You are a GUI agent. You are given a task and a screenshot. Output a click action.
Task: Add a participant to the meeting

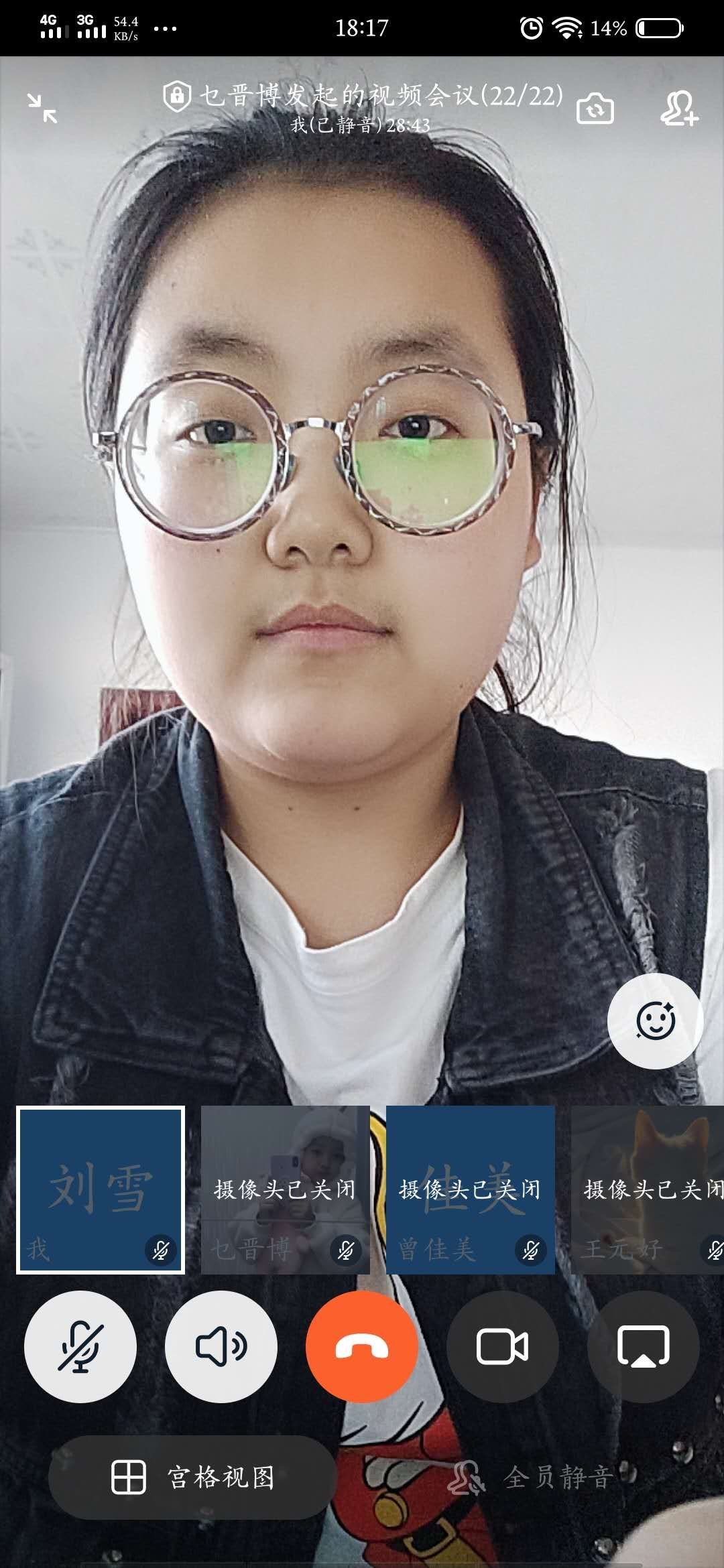click(678, 109)
